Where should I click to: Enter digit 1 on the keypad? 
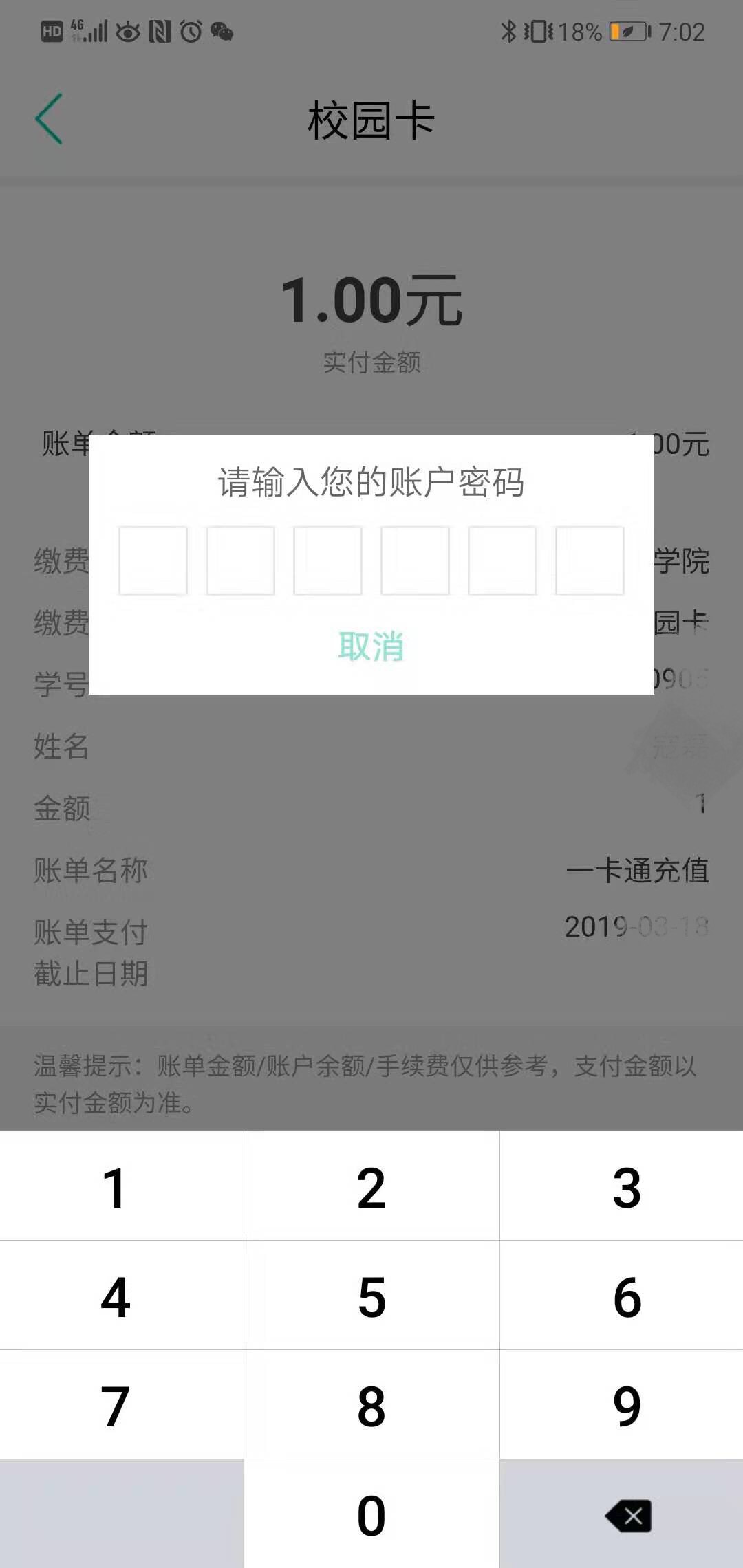(x=115, y=1188)
